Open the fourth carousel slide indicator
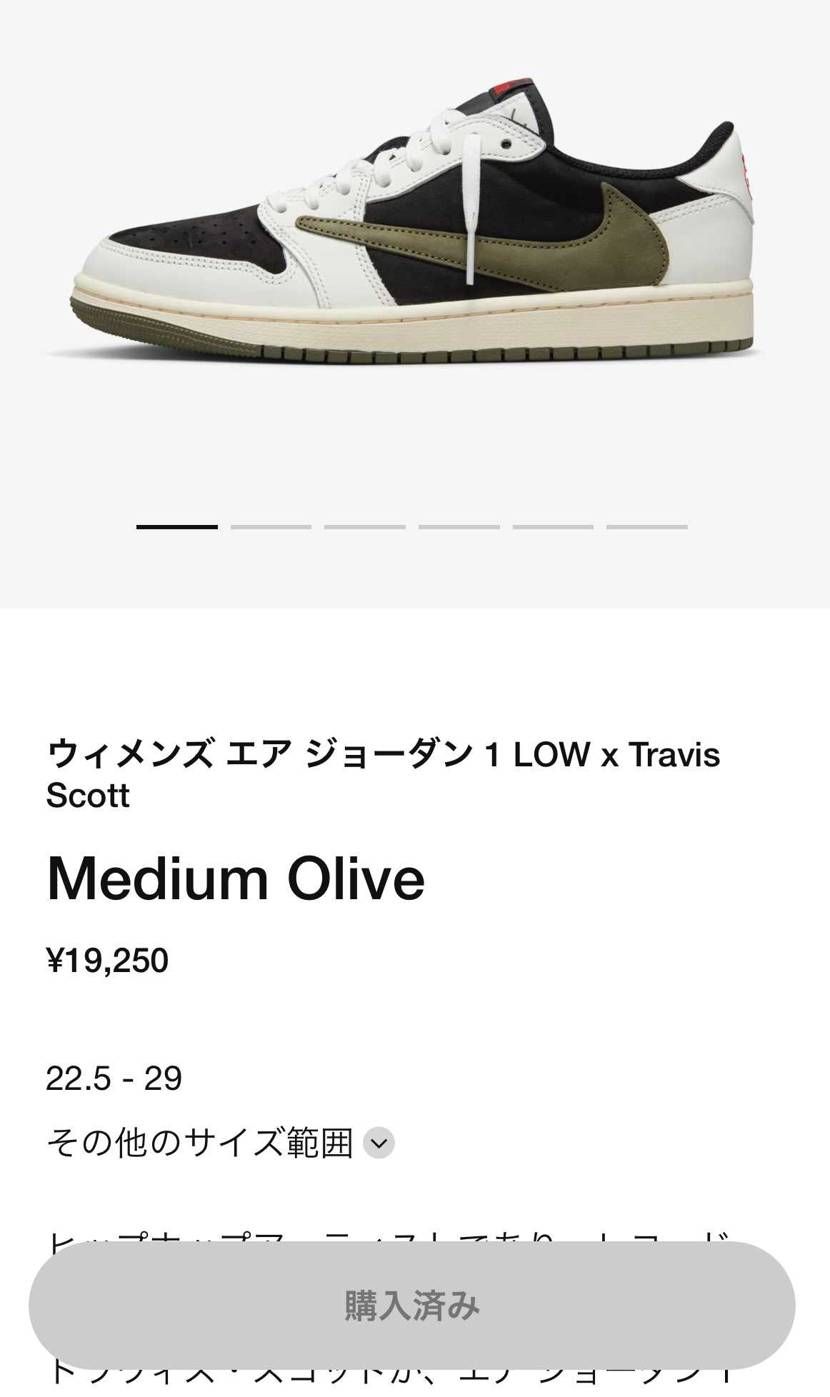Viewport: 830px width, 1397px height. 458,526
